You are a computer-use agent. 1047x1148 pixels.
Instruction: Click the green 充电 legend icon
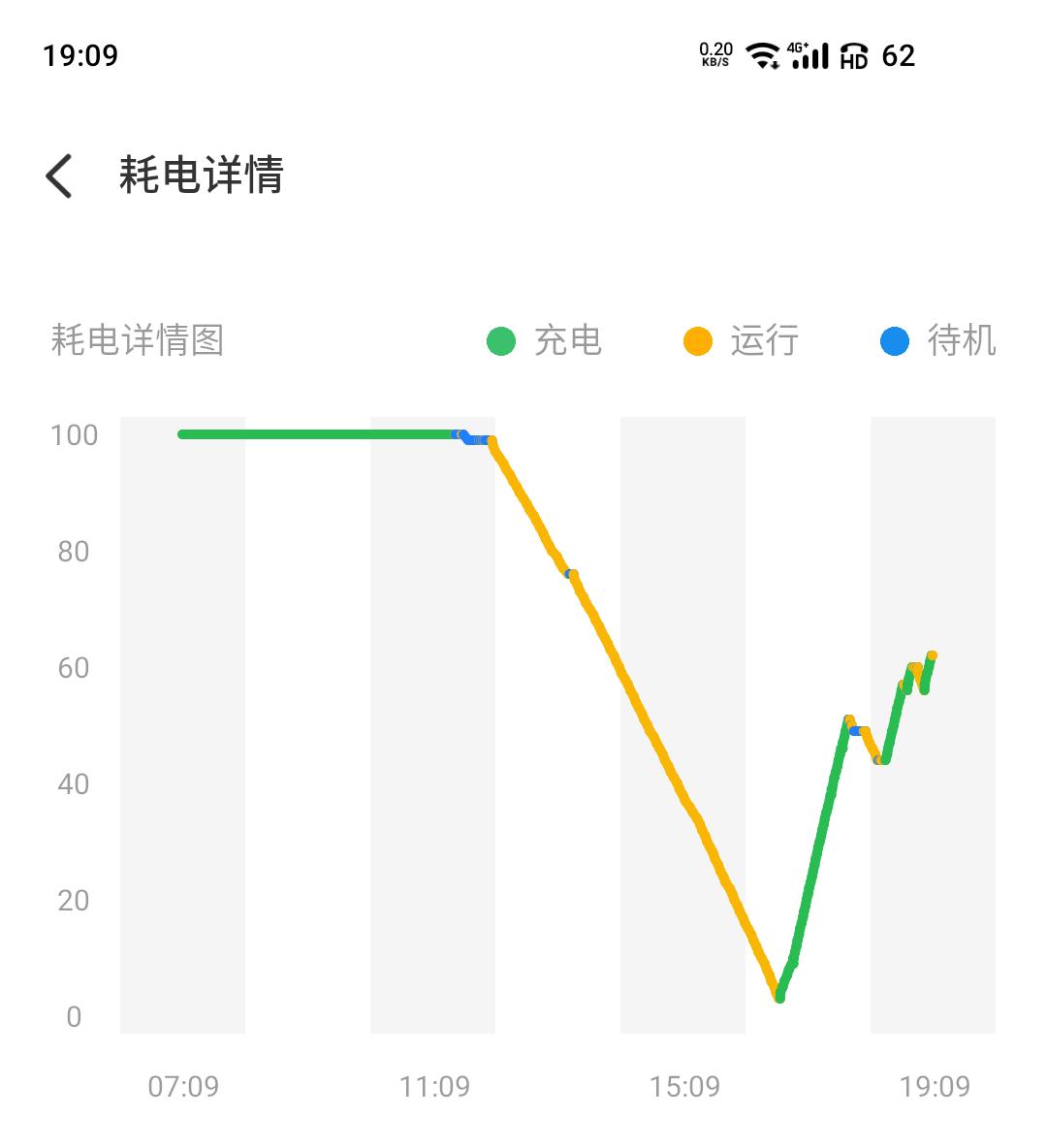tap(500, 341)
